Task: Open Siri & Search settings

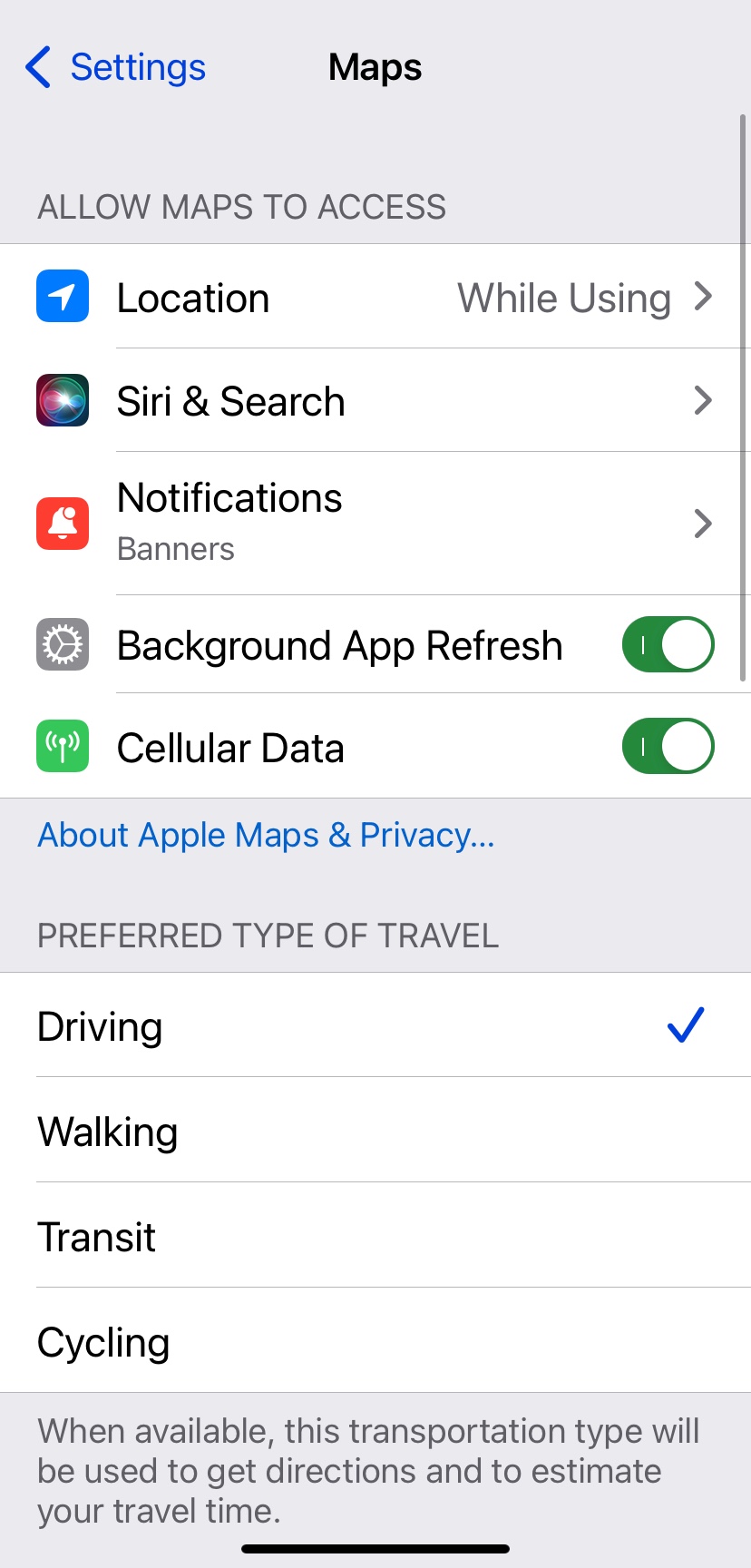Action: point(375,400)
